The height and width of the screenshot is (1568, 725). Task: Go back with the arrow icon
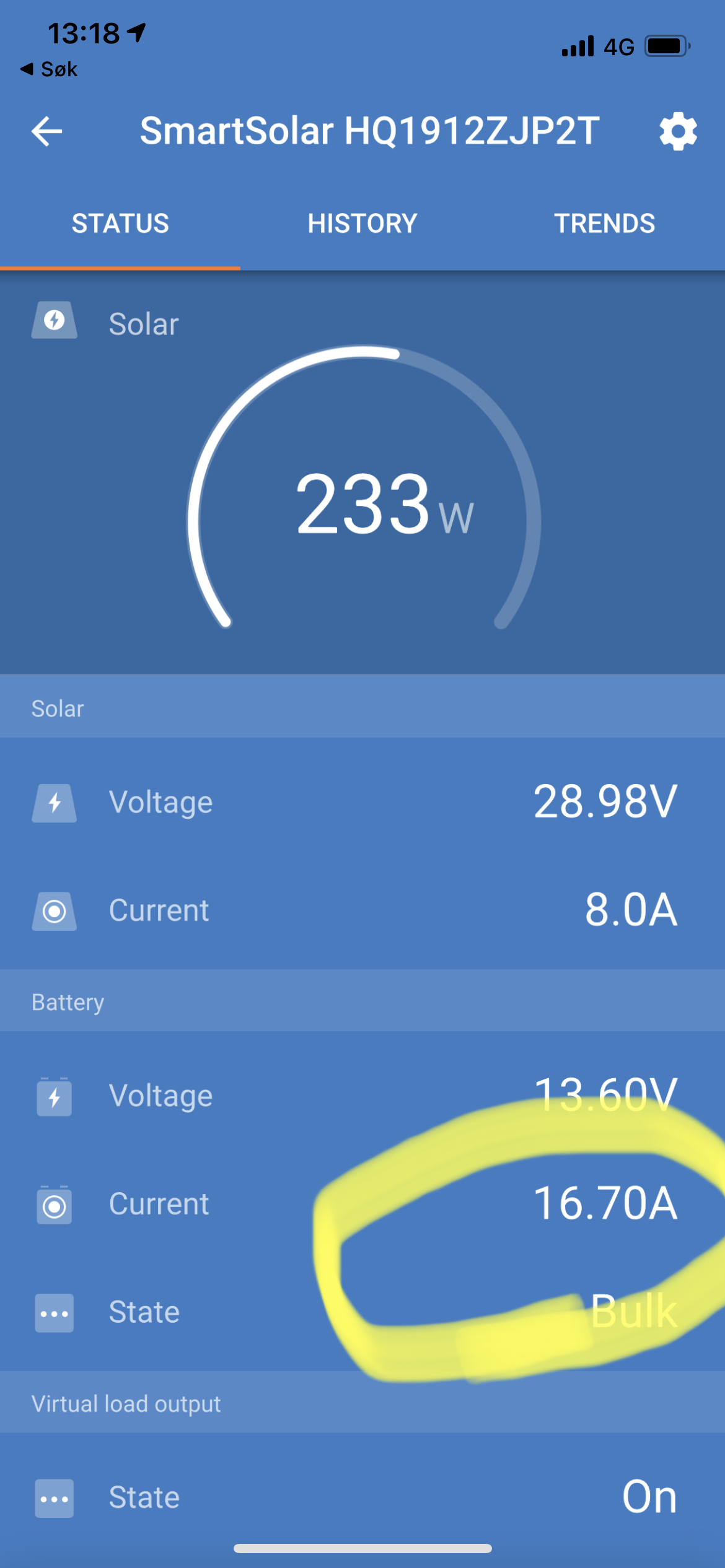click(x=47, y=131)
